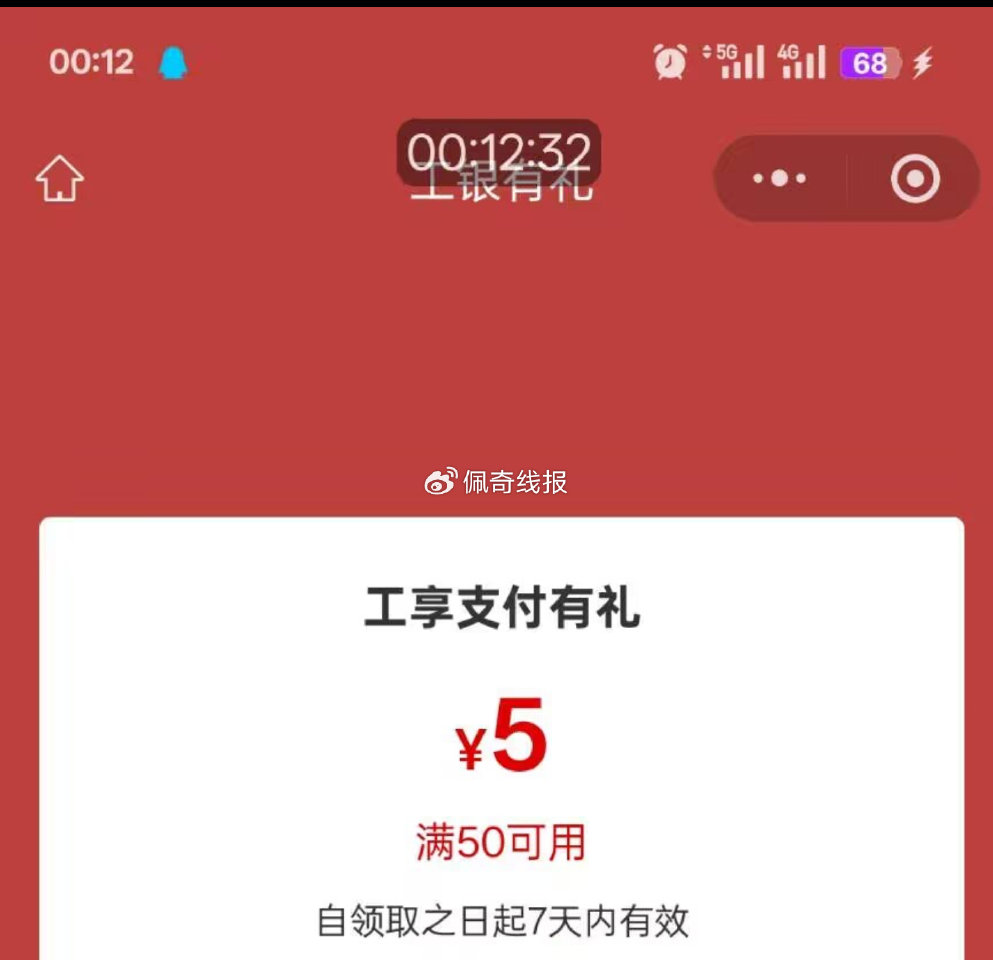993x960 pixels.
Task: Open the three-dot more menu
Action: point(780,179)
